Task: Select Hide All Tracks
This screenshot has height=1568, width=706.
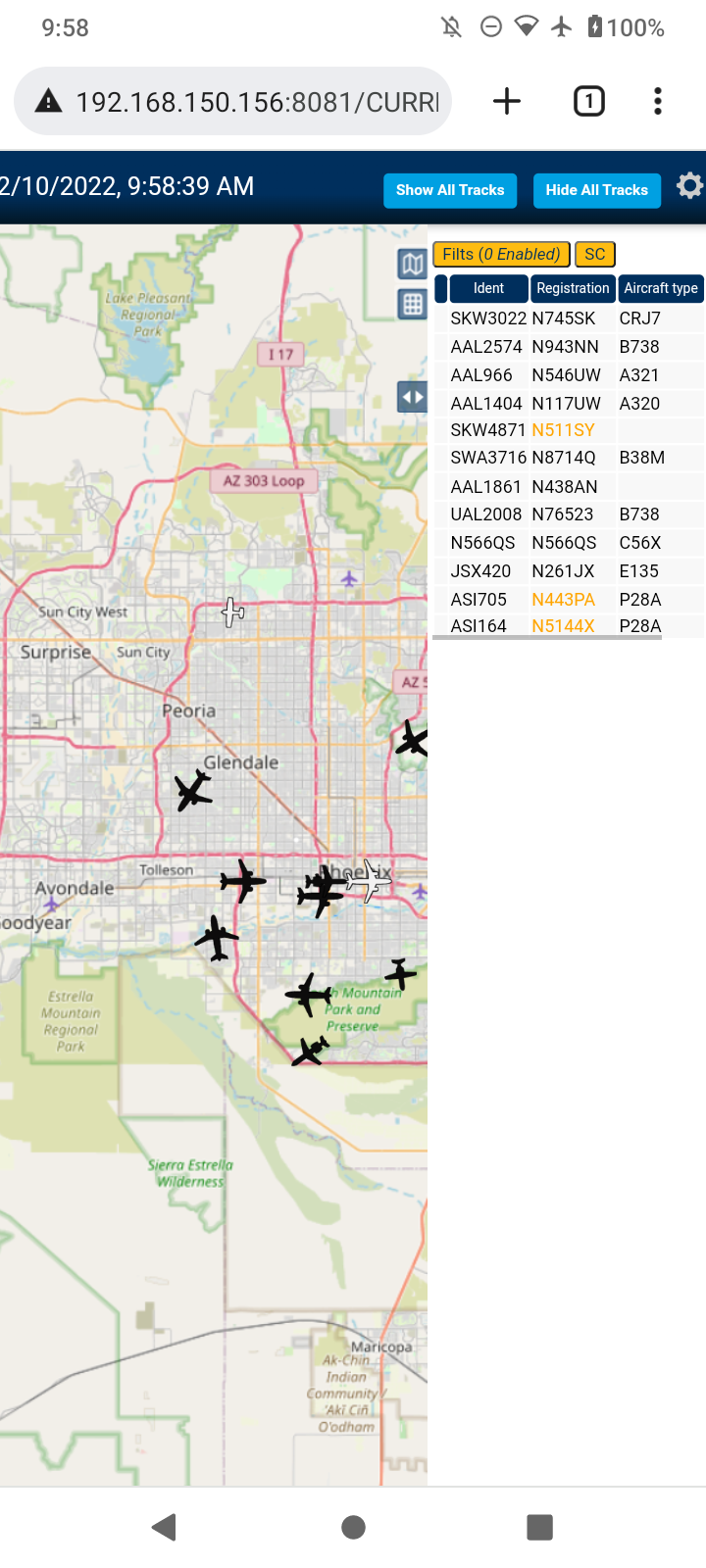Action: 597,190
